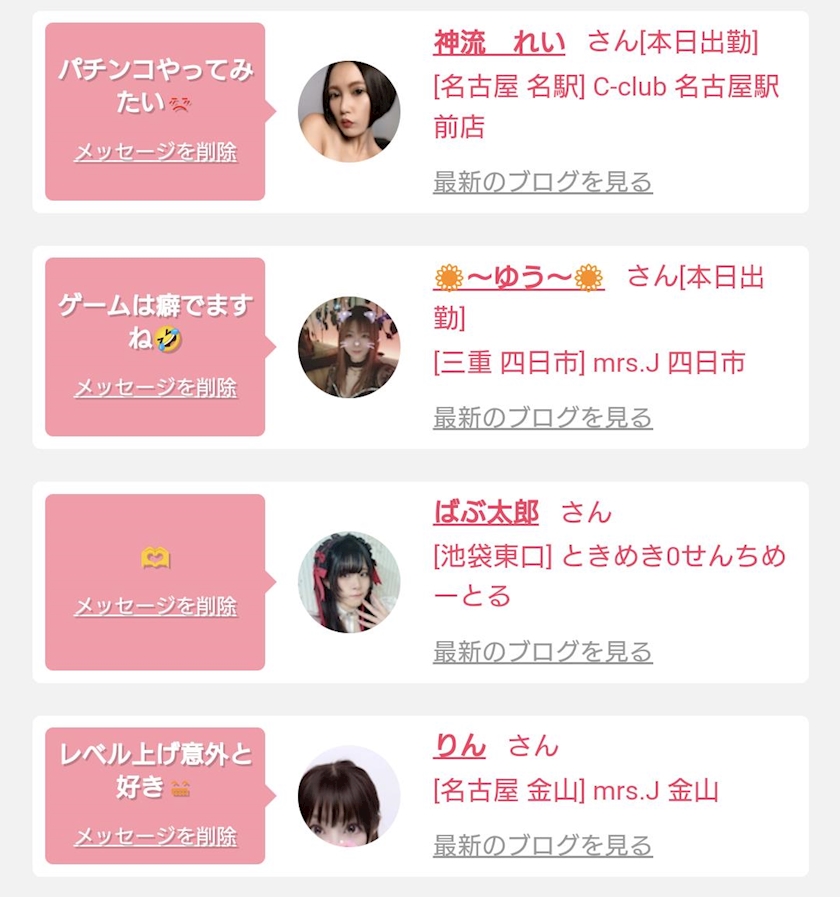View 神流 れい's latest blog
This screenshot has width=840, height=897.
tap(542, 182)
